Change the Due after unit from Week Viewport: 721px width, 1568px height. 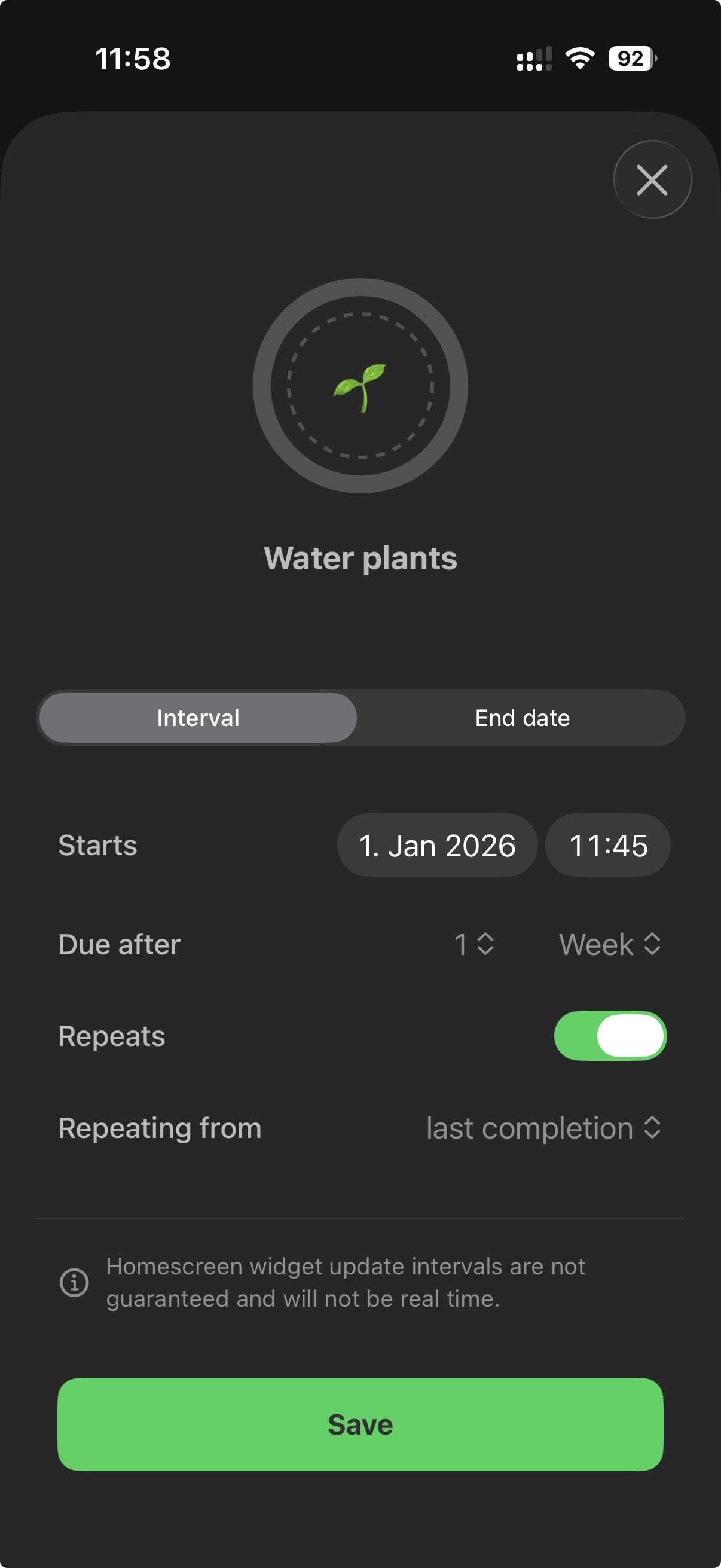pyautogui.click(x=609, y=945)
